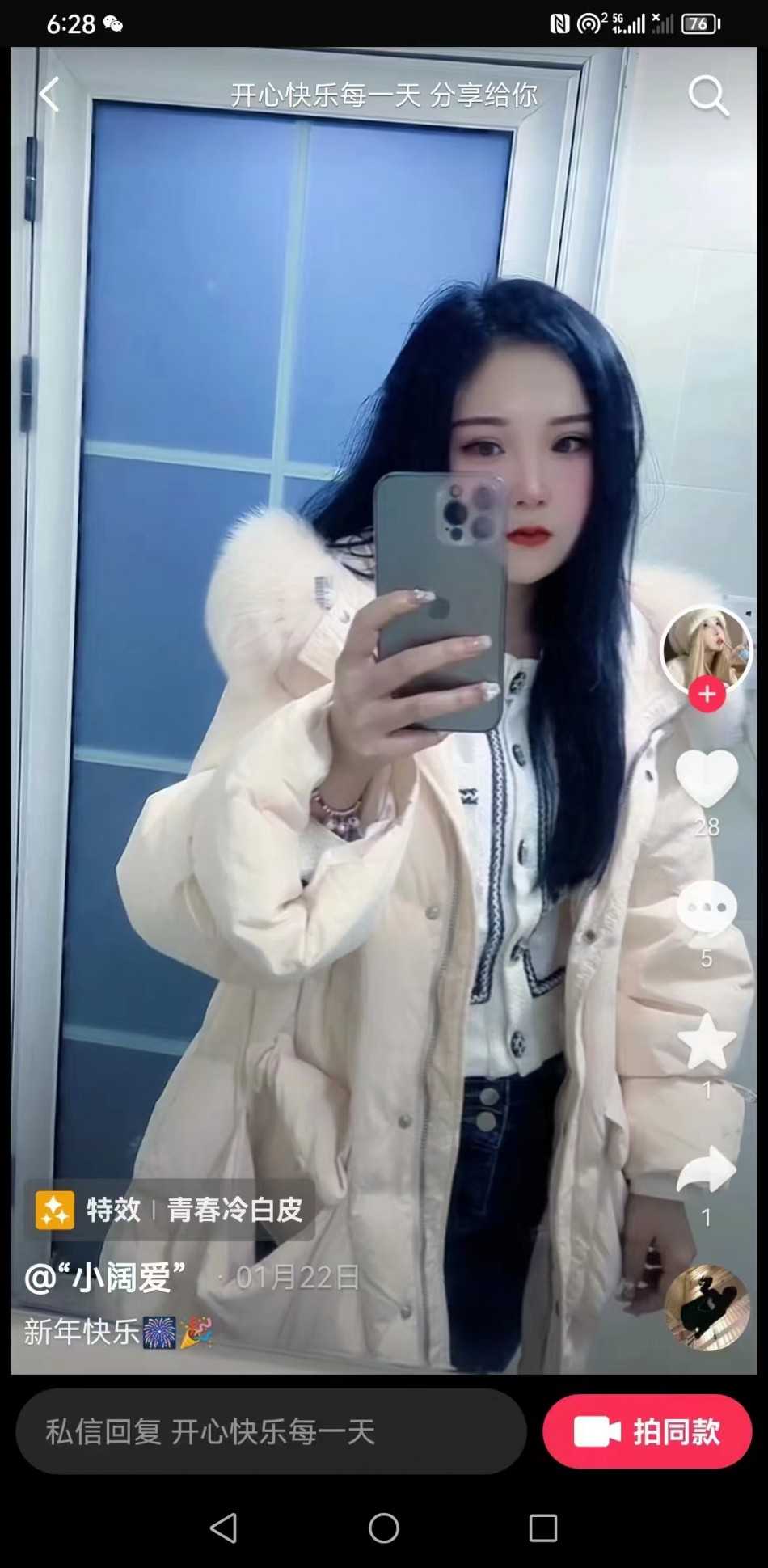The width and height of the screenshot is (768, 1568).
Task: Open recent apps with the square button
Action: pos(542,1528)
